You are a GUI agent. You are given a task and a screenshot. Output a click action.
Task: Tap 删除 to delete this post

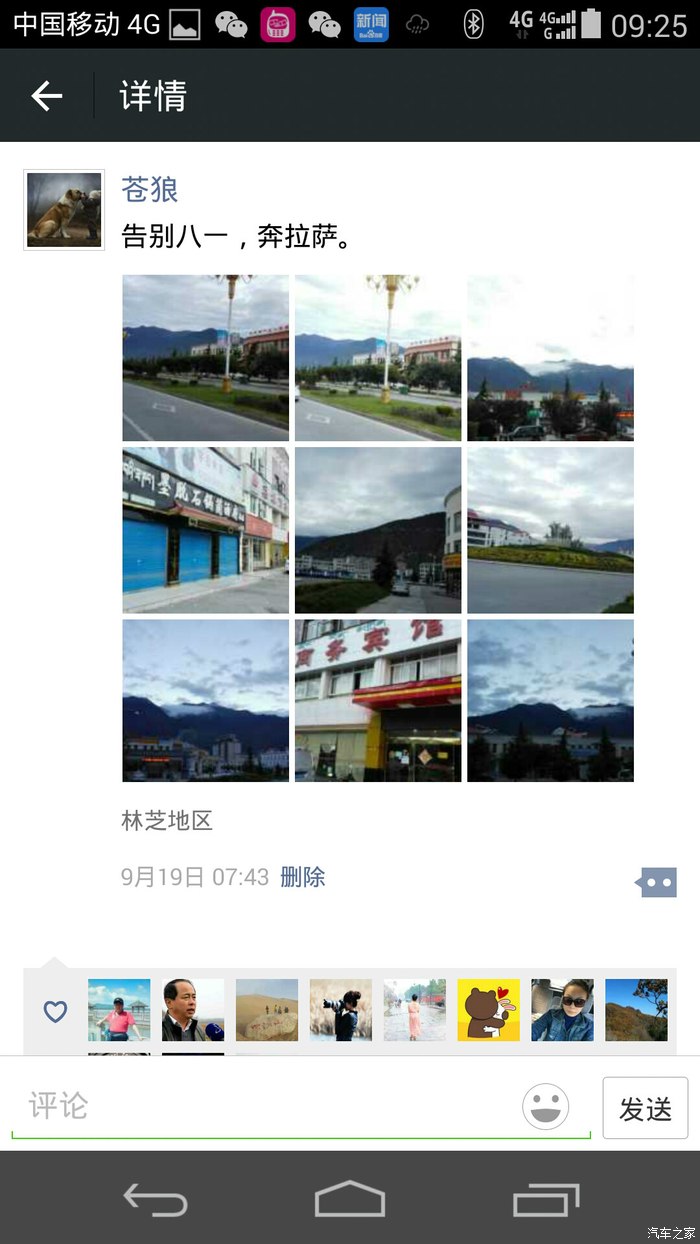point(303,877)
